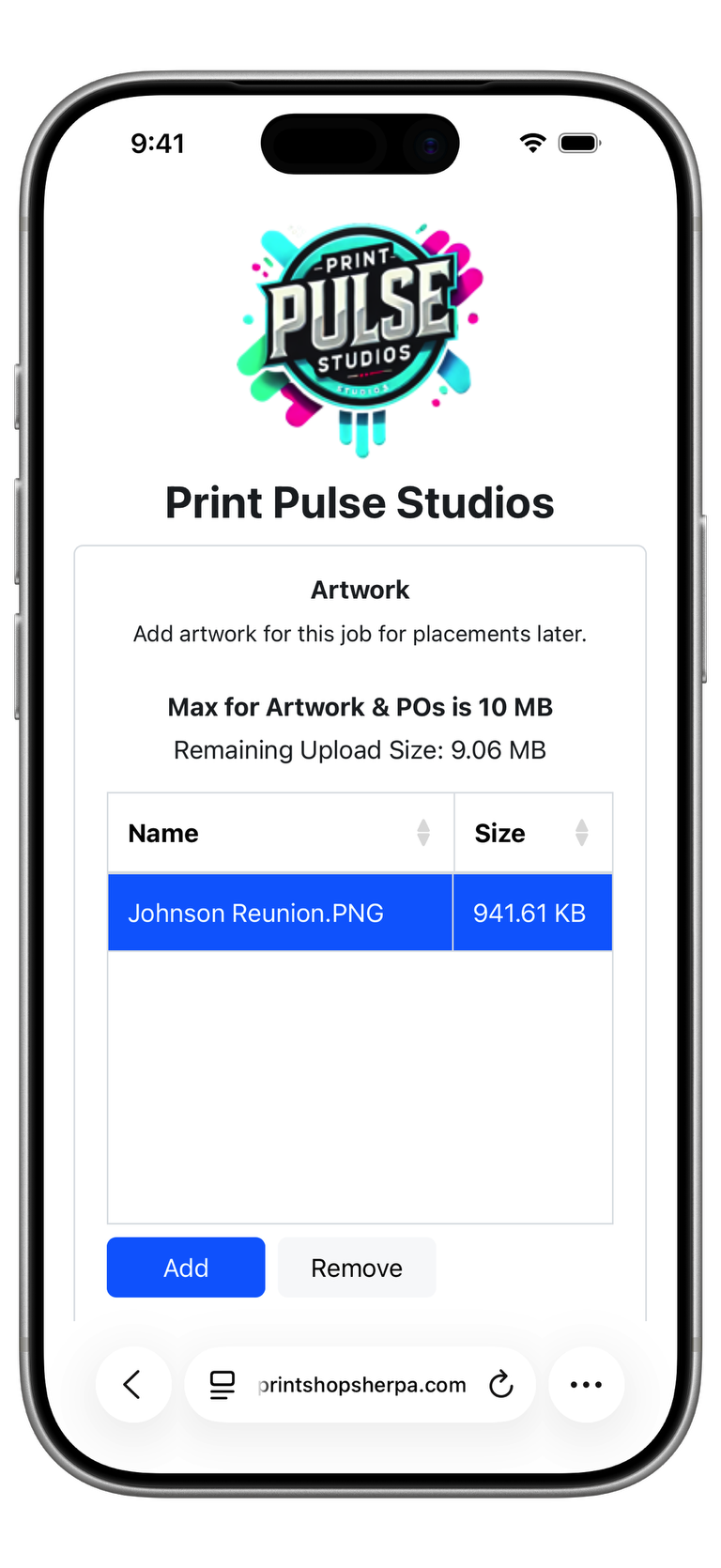Go back in the browser
Image resolution: width=721 pixels, height=1568 pixels.
[x=132, y=1384]
